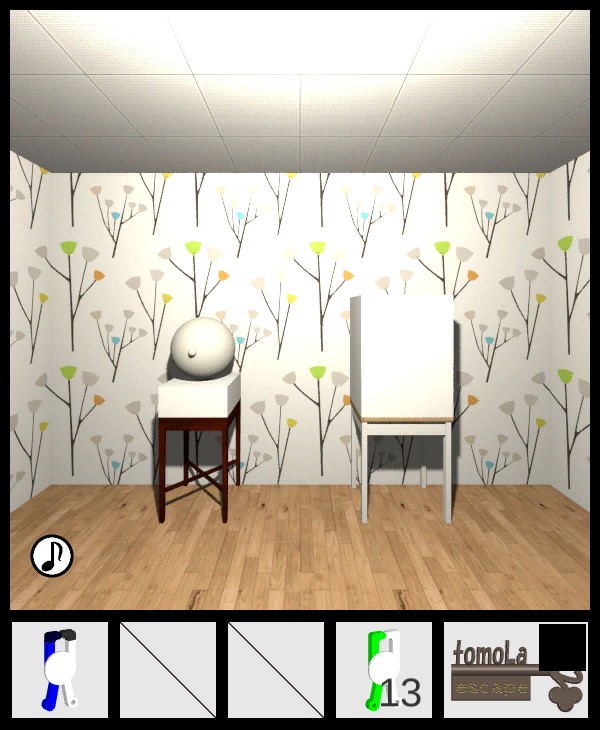Examine the white sphere on the table
The width and height of the screenshot is (600, 730).
pos(203,349)
